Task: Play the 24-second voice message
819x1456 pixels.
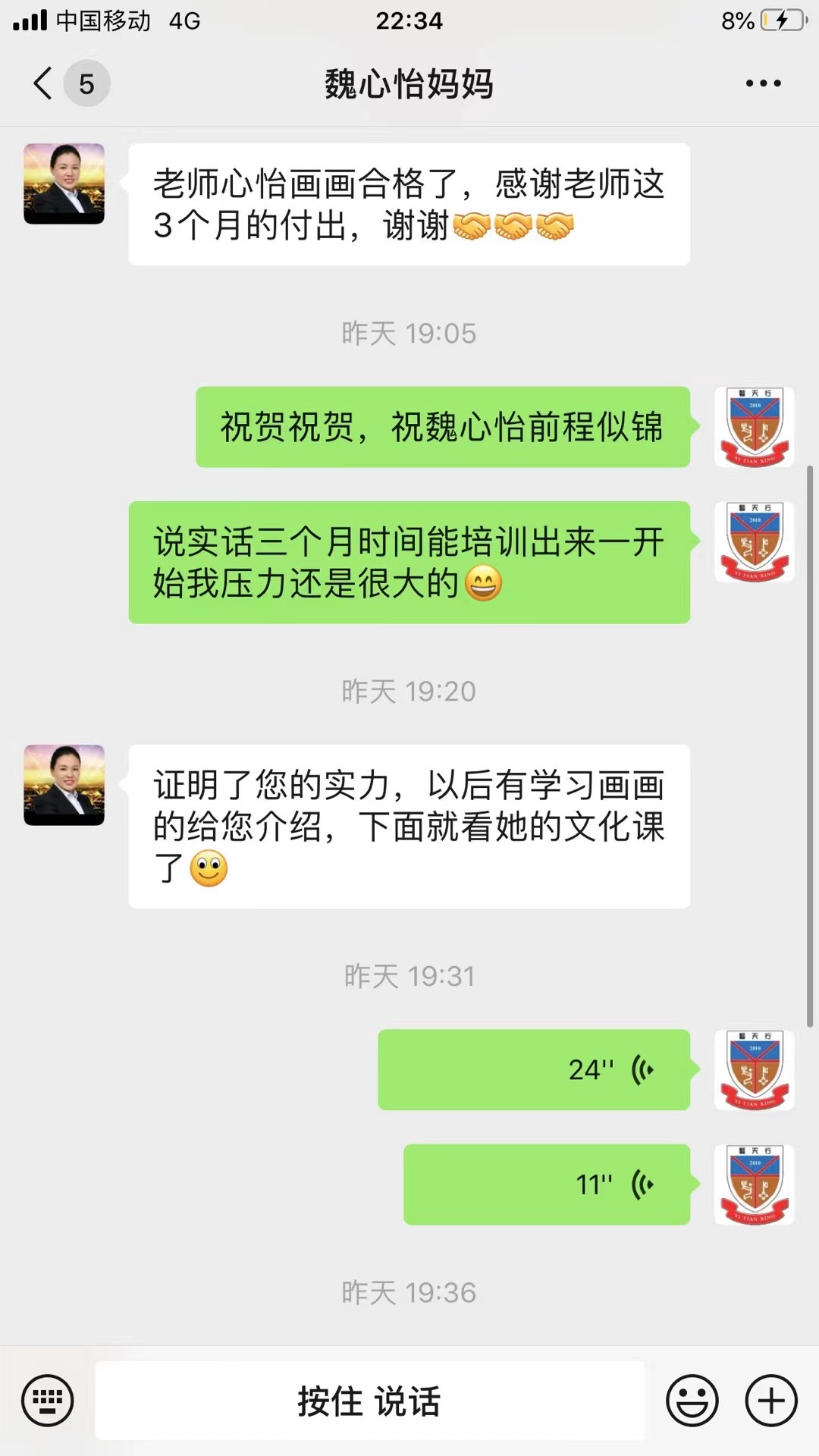Action: [534, 1070]
